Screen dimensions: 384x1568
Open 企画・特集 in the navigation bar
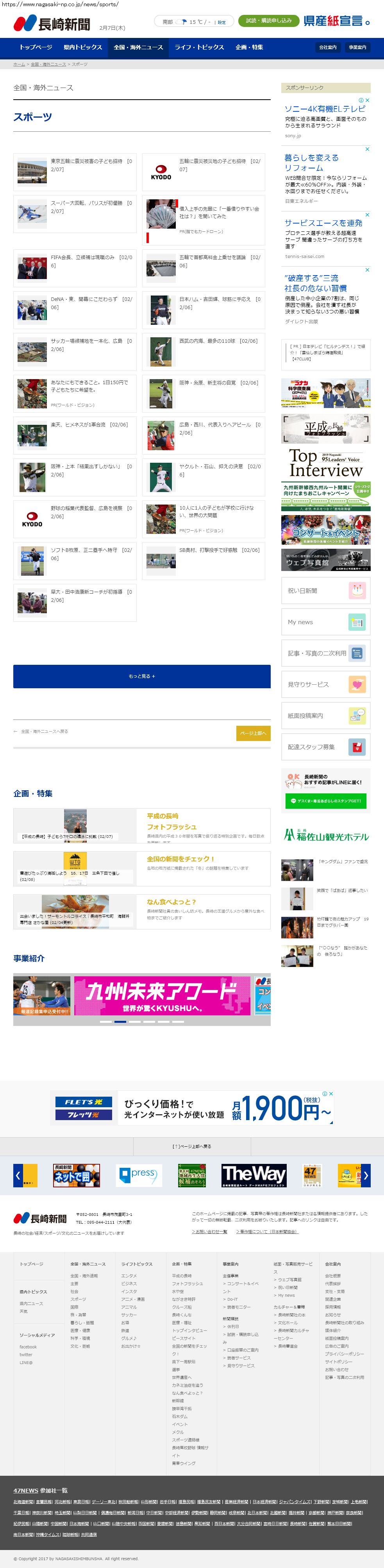point(249,47)
